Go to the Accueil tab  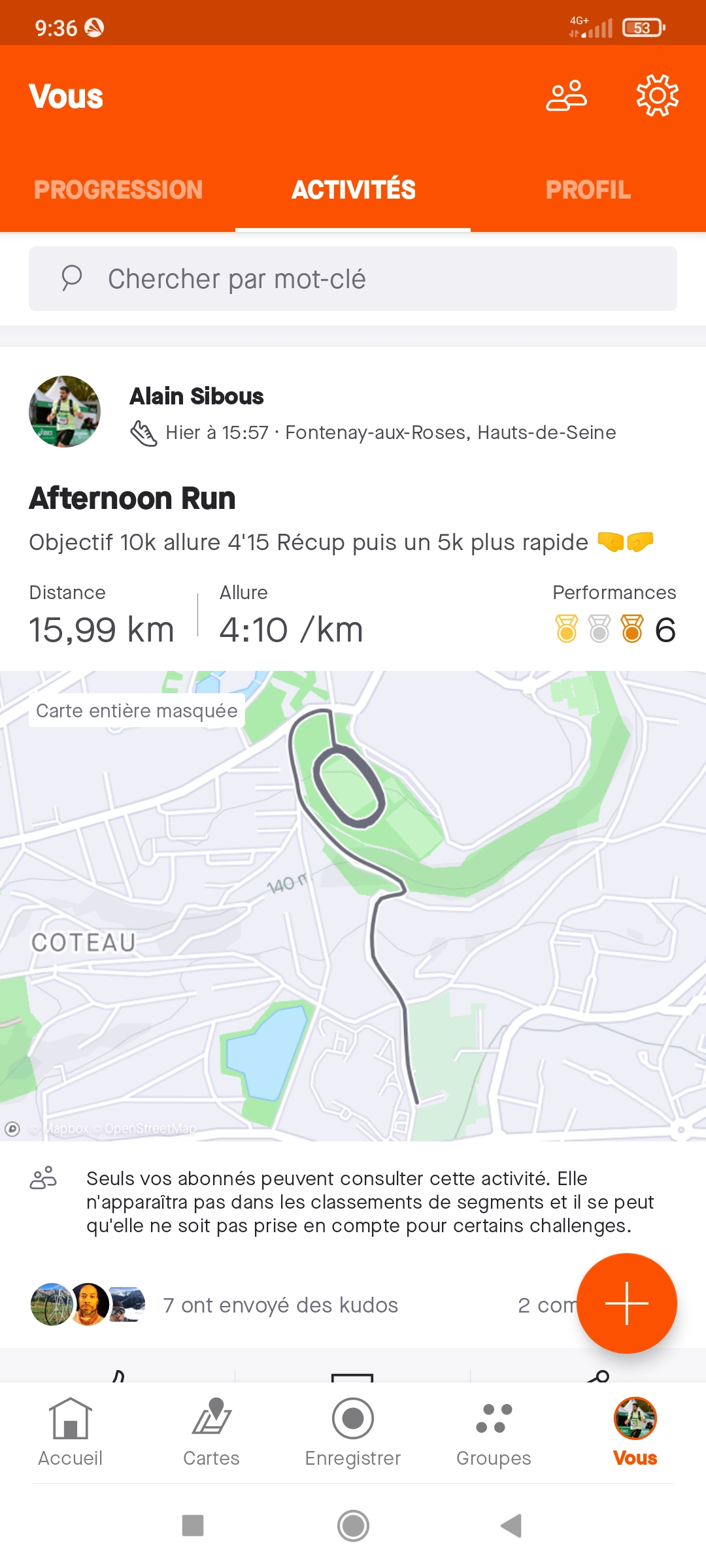click(x=71, y=1433)
